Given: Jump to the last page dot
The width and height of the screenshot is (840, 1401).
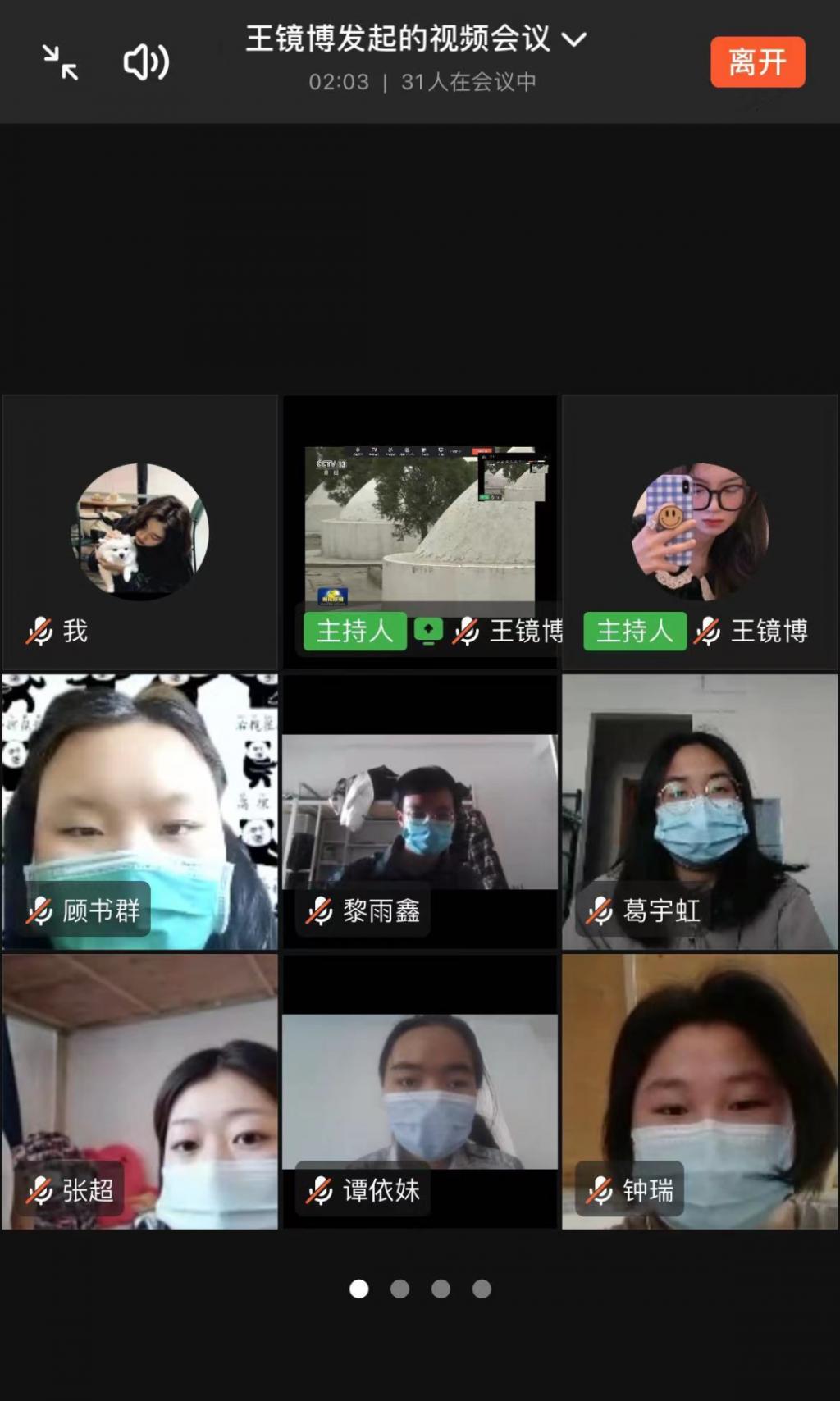Looking at the screenshot, I should pos(482,1289).
